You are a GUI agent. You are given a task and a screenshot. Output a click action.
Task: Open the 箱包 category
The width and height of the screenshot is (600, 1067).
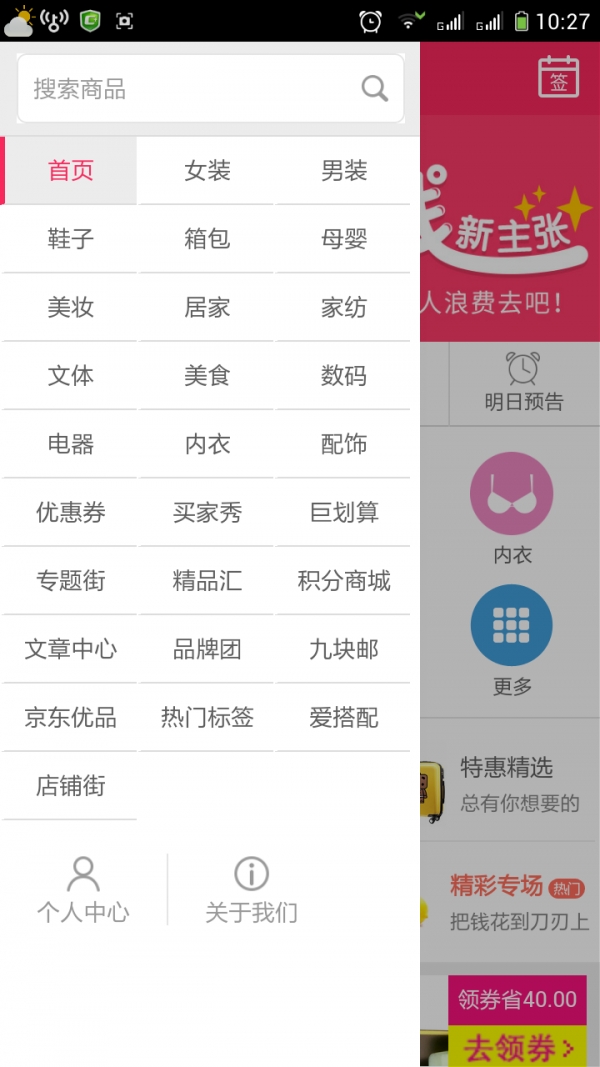point(207,239)
